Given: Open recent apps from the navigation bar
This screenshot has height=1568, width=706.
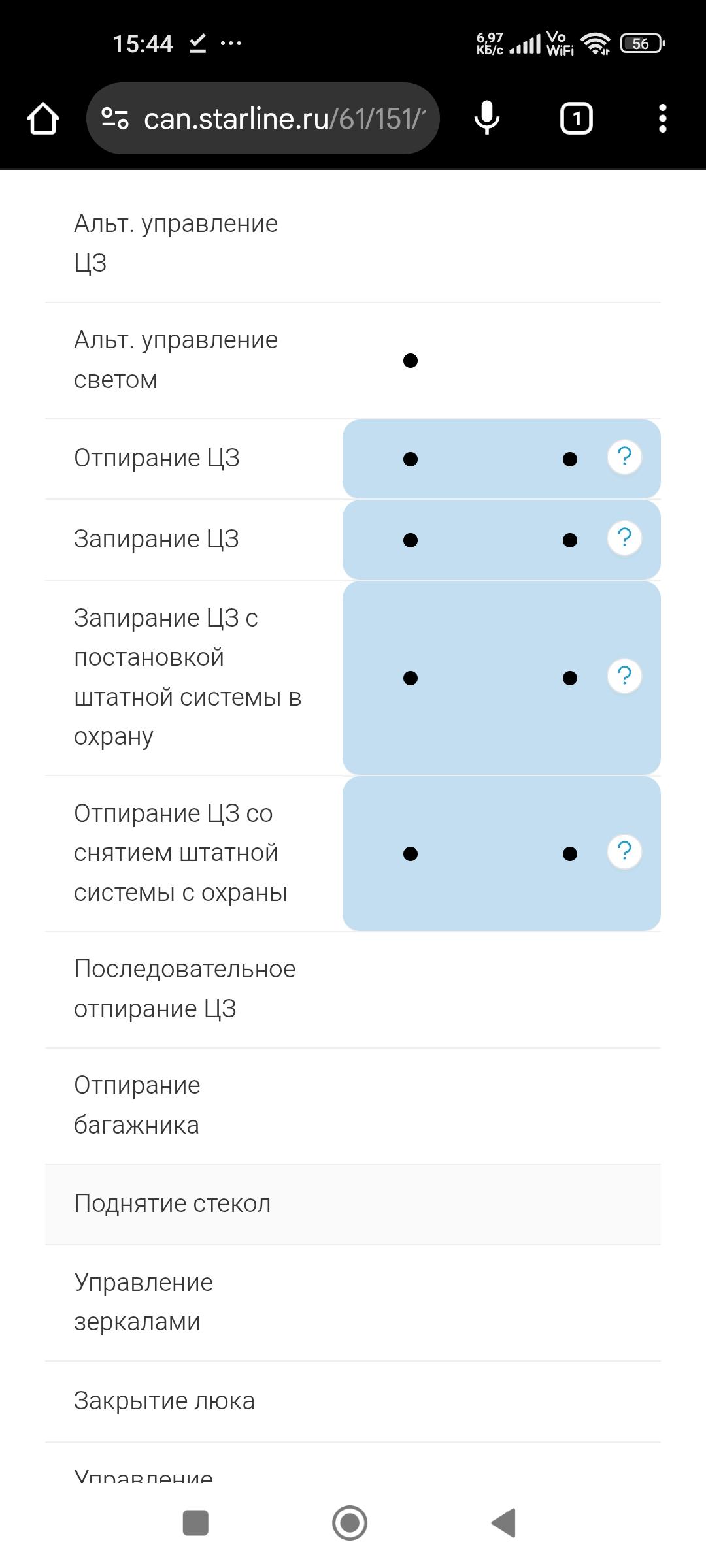Looking at the screenshot, I should click(x=195, y=1523).
